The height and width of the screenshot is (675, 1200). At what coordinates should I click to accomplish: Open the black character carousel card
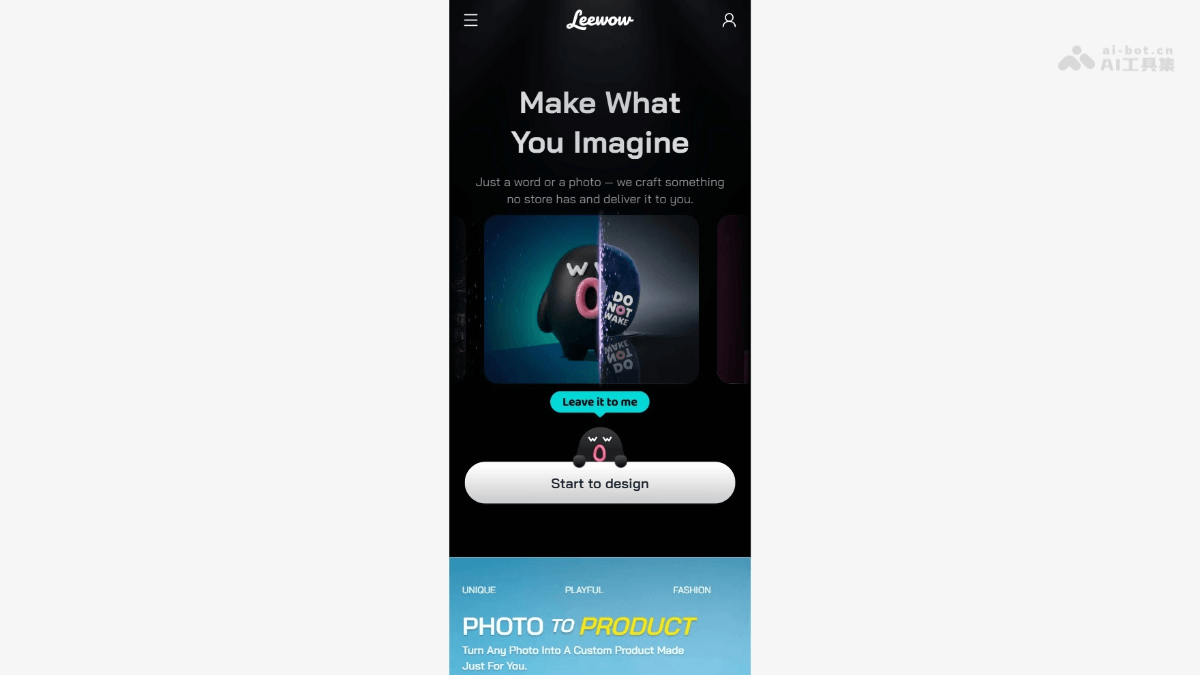click(591, 299)
